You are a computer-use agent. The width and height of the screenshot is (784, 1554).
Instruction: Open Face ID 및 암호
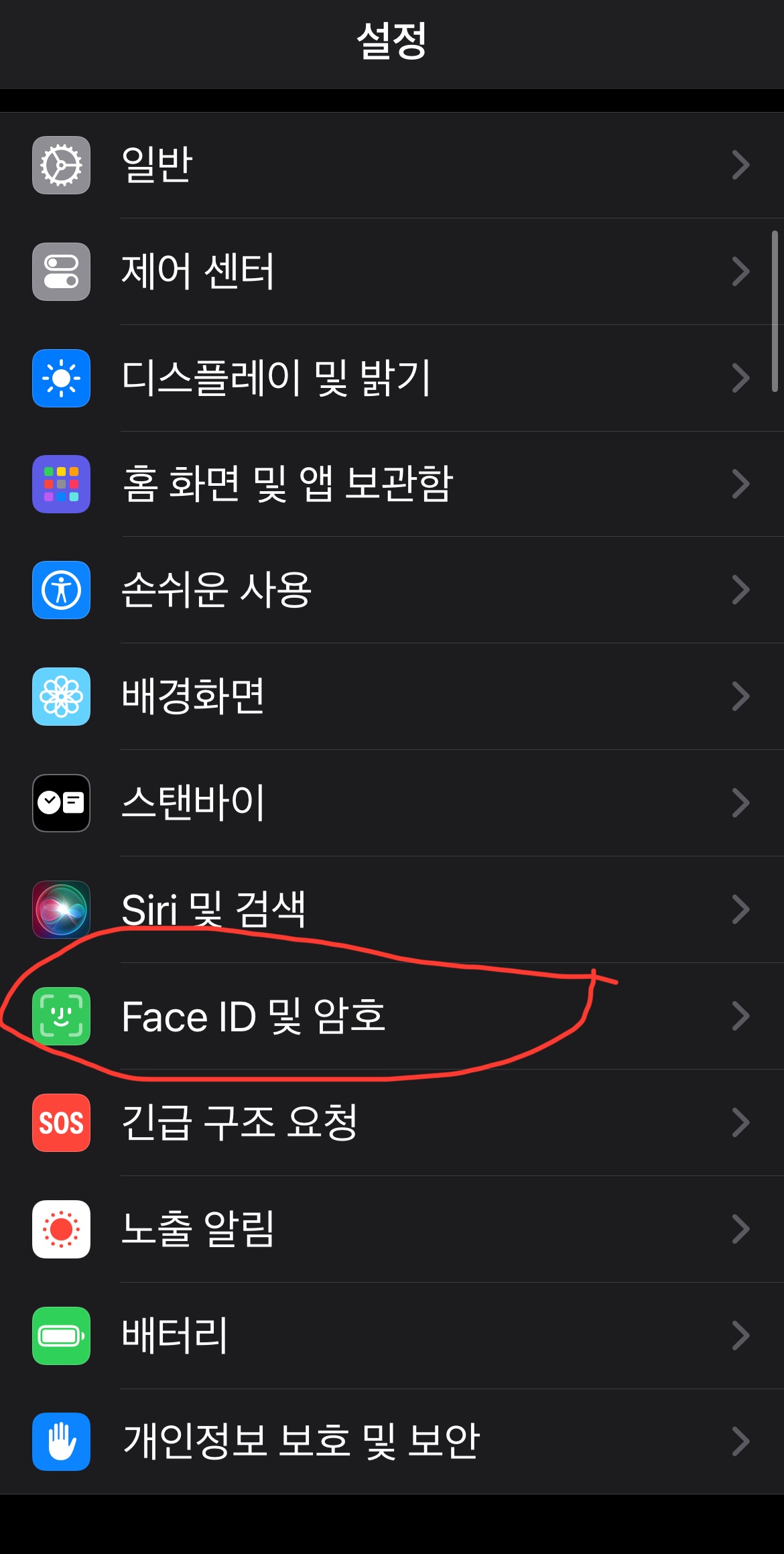392,1016
